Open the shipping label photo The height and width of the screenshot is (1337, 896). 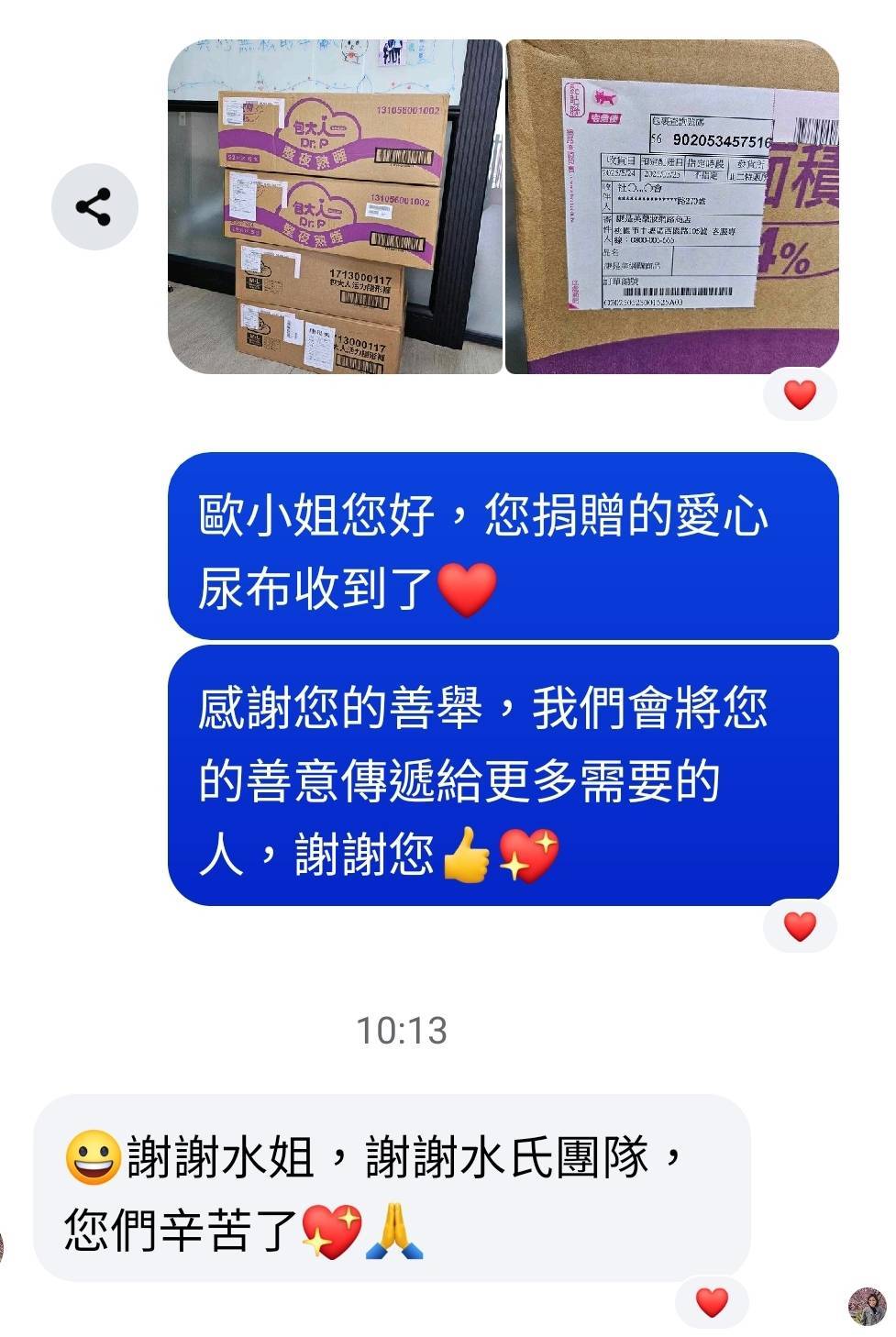tap(672, 206)
